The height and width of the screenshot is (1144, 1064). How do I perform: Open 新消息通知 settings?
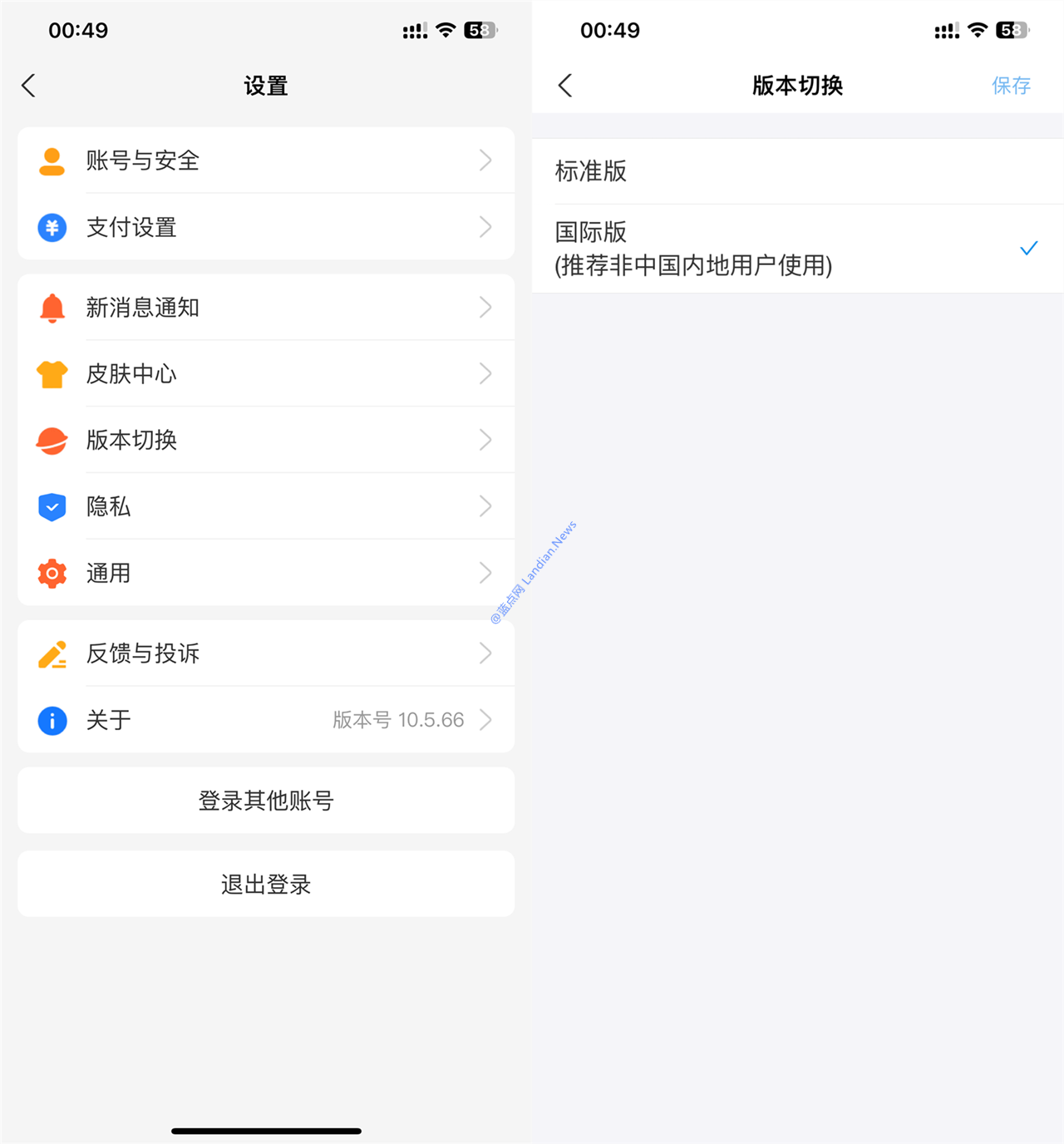[x=266, y=308]
